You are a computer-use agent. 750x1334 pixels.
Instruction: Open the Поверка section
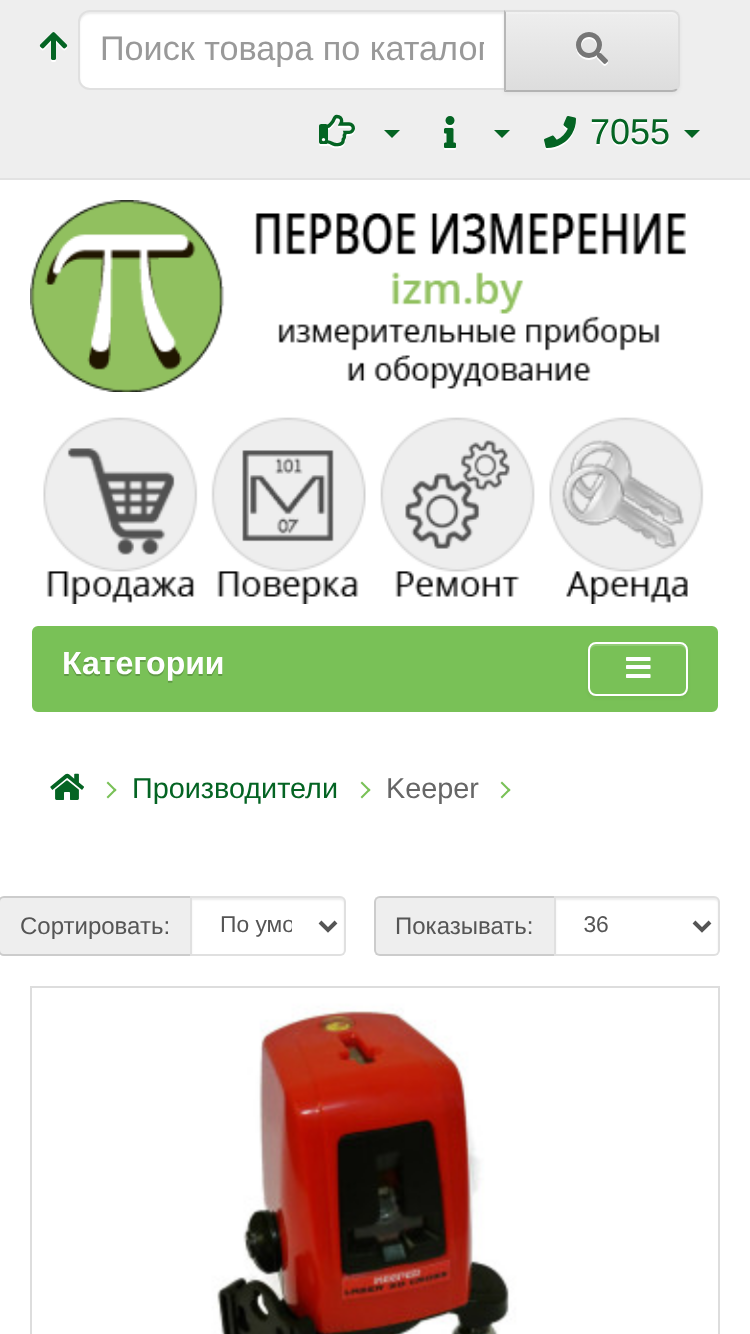(x=288, y=511)
